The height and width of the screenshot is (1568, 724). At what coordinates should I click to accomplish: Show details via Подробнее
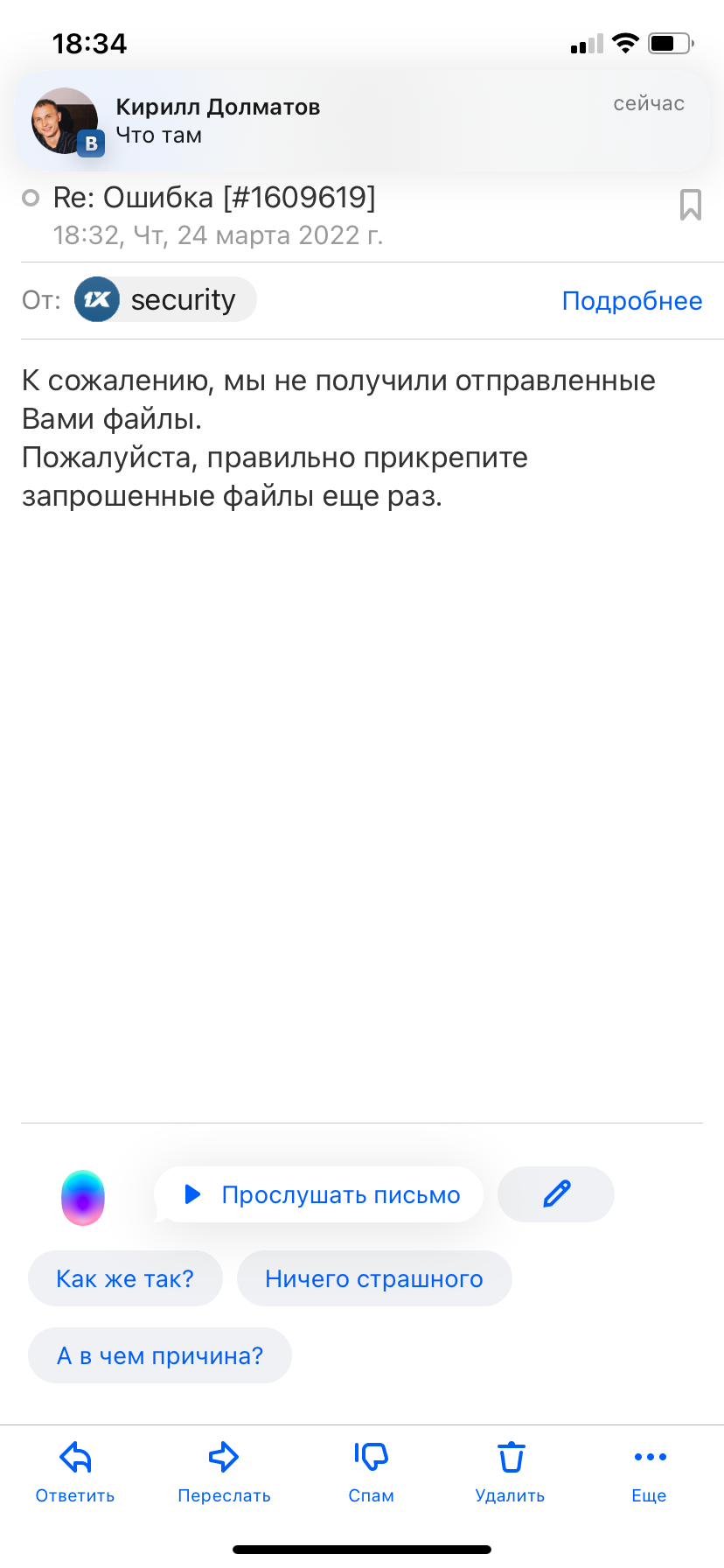point(631,301)
